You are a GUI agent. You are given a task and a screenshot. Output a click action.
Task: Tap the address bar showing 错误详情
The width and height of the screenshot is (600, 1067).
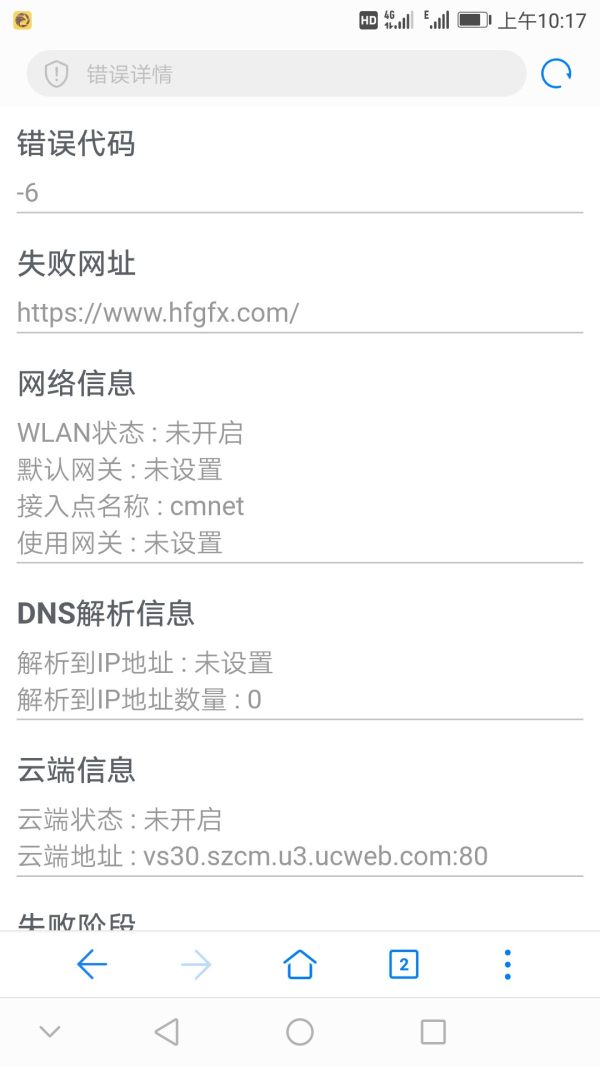click(275, 74)
